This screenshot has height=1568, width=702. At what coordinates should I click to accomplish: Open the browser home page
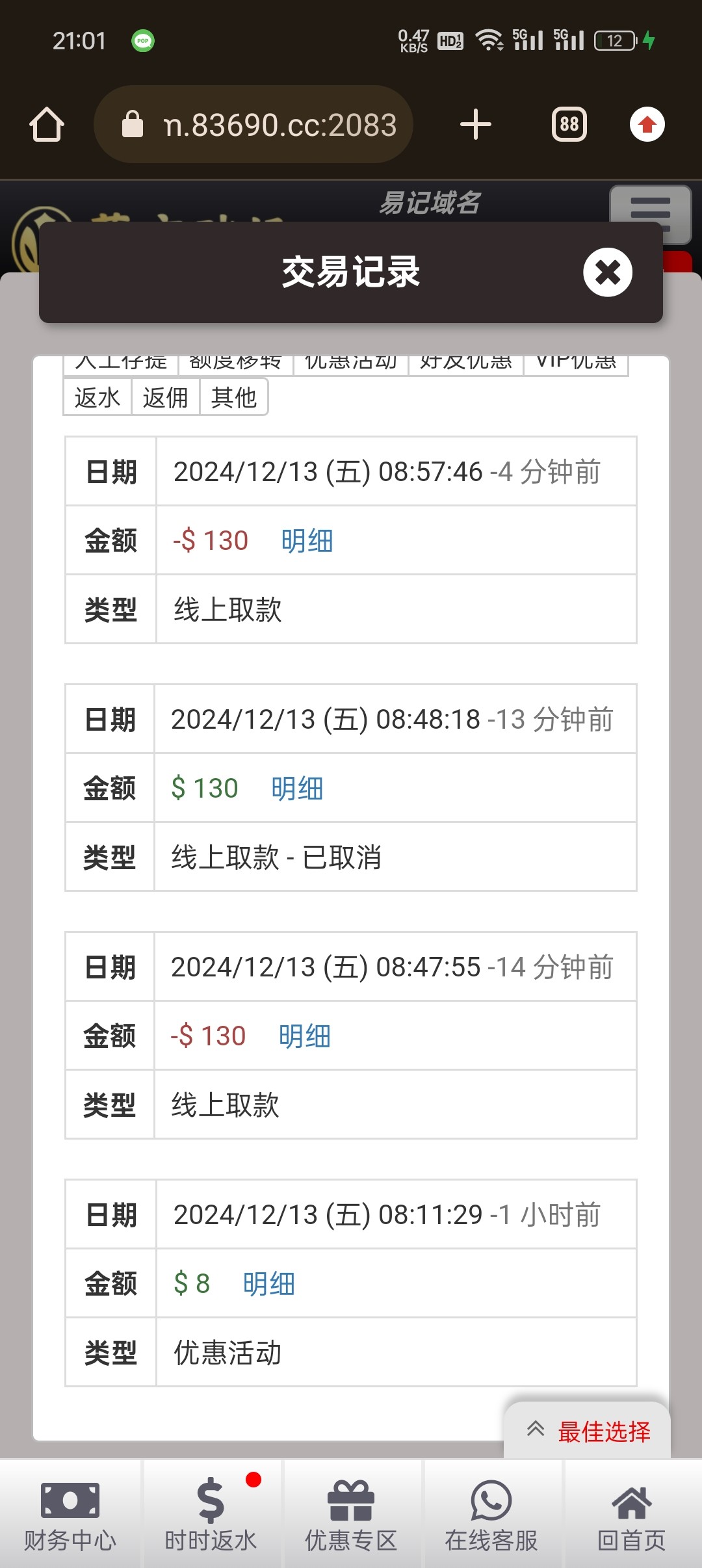point(47,124)
